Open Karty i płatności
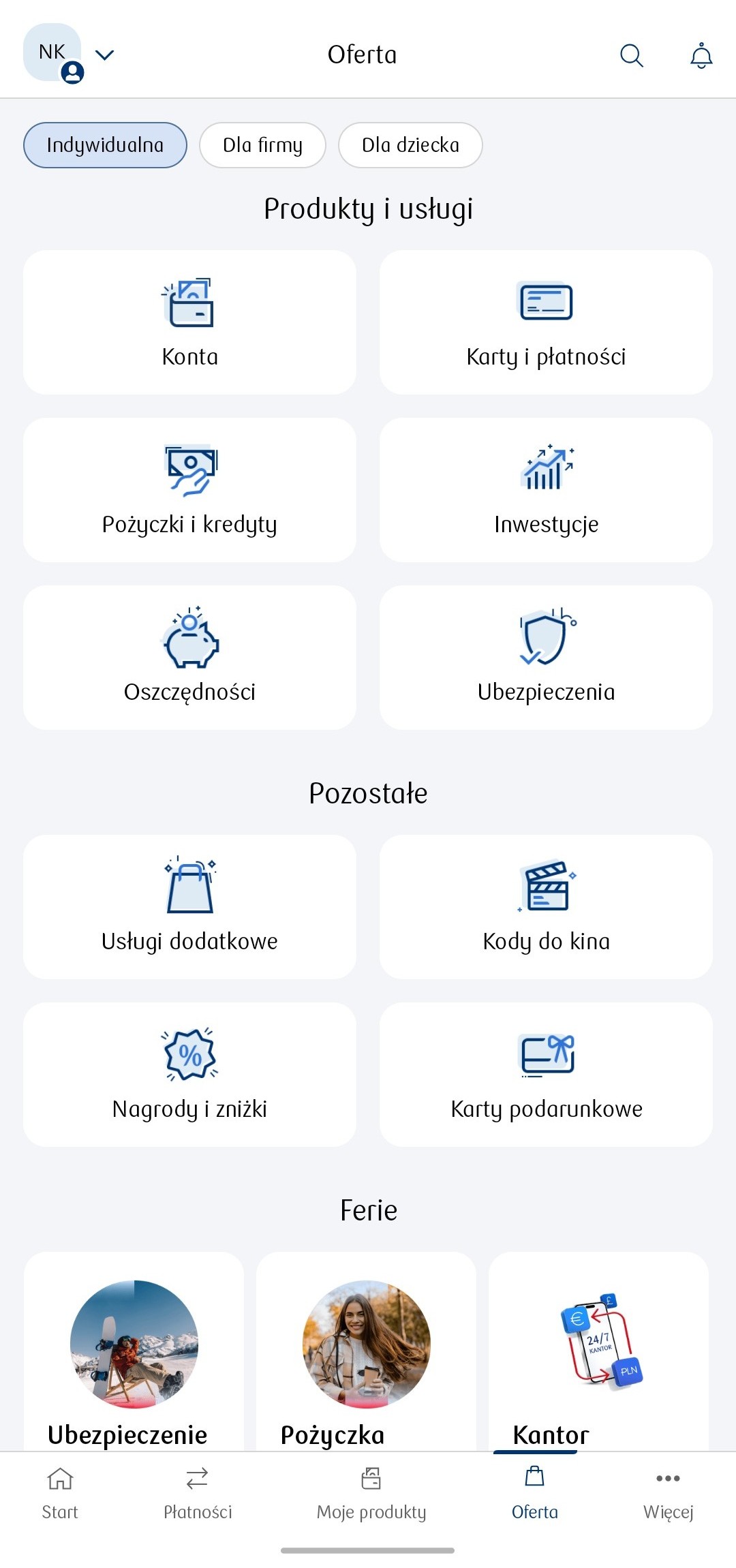 point(546,322)
